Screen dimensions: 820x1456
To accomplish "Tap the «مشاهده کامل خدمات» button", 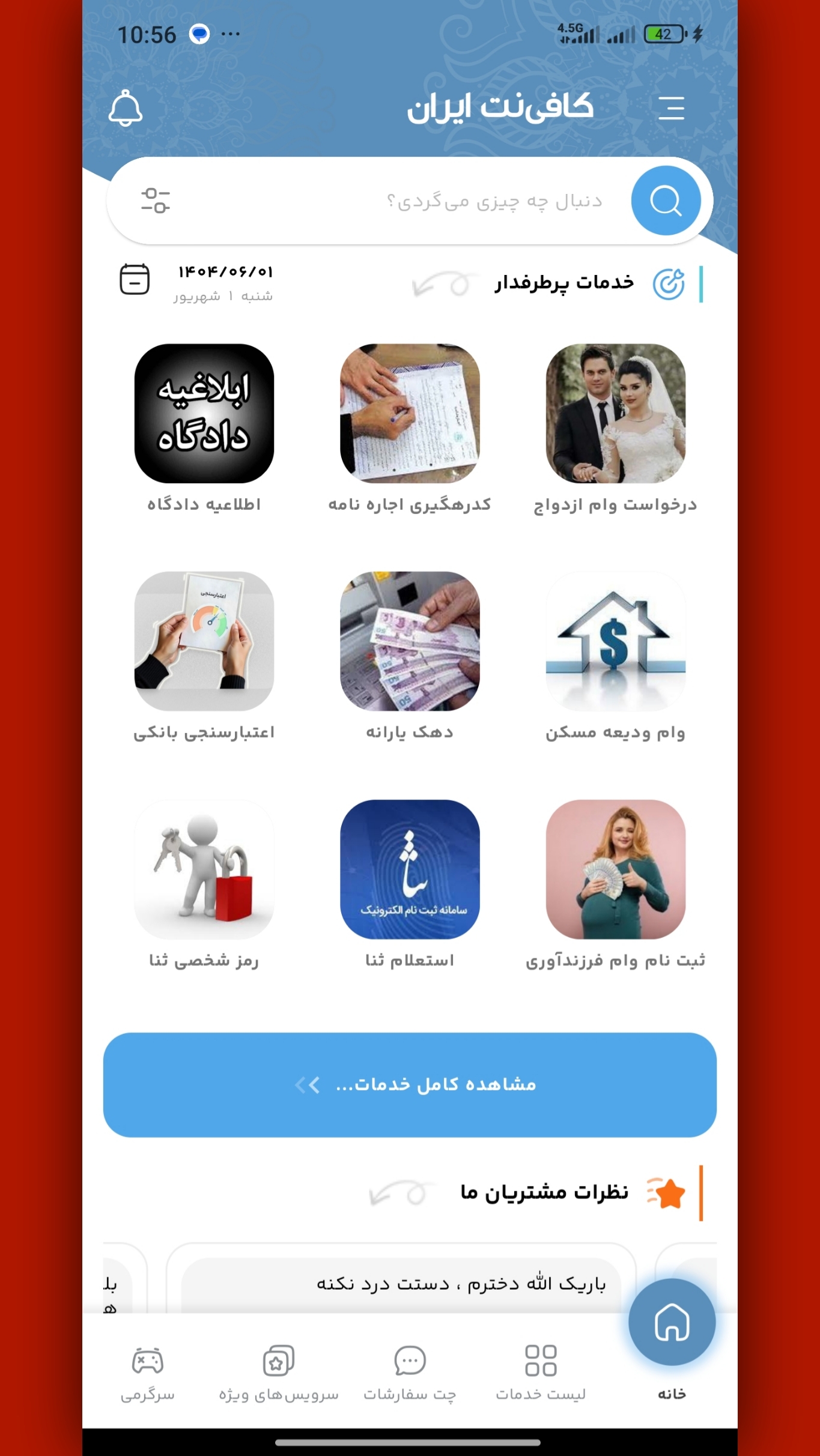I will click(410, 1085).
